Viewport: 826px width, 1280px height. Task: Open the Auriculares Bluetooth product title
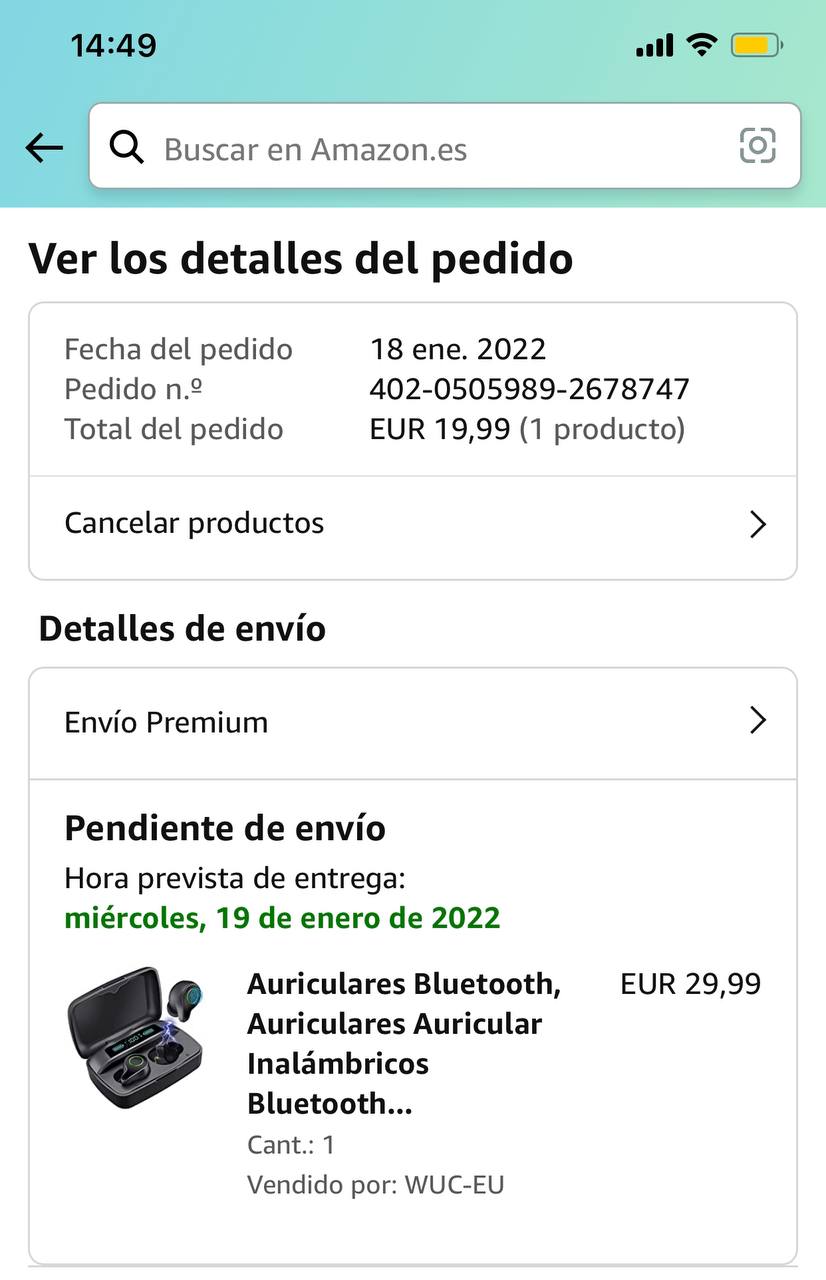(x=403, y=1043)
